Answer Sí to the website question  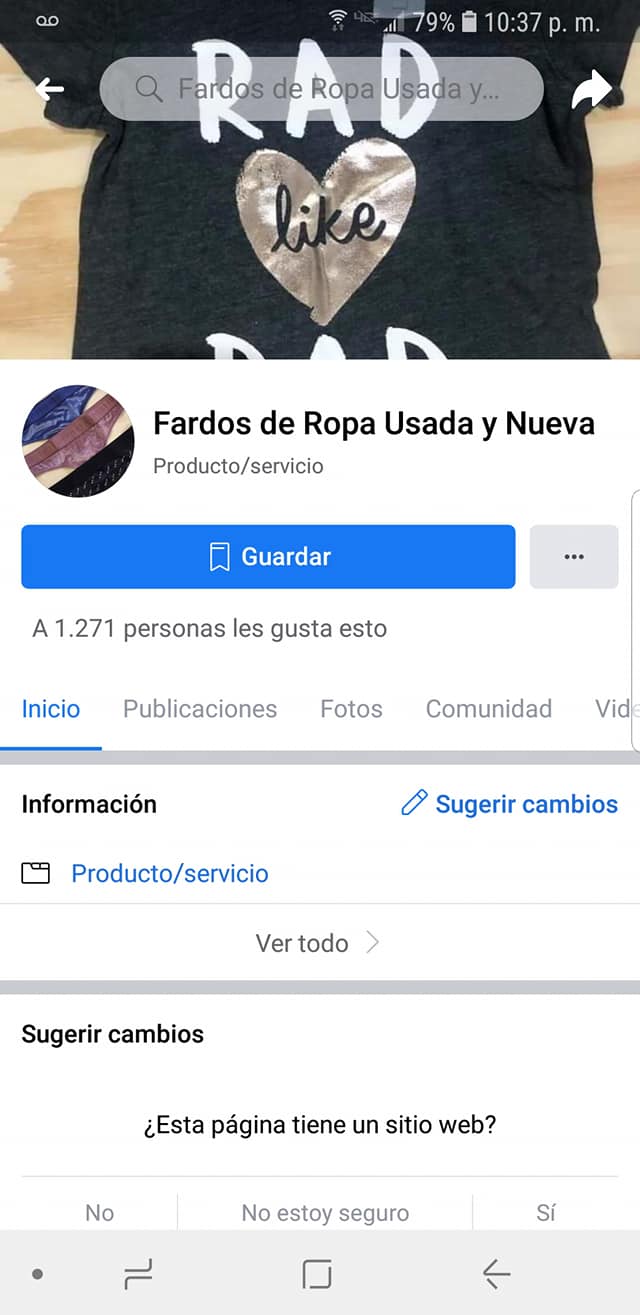coord(546,1213)
